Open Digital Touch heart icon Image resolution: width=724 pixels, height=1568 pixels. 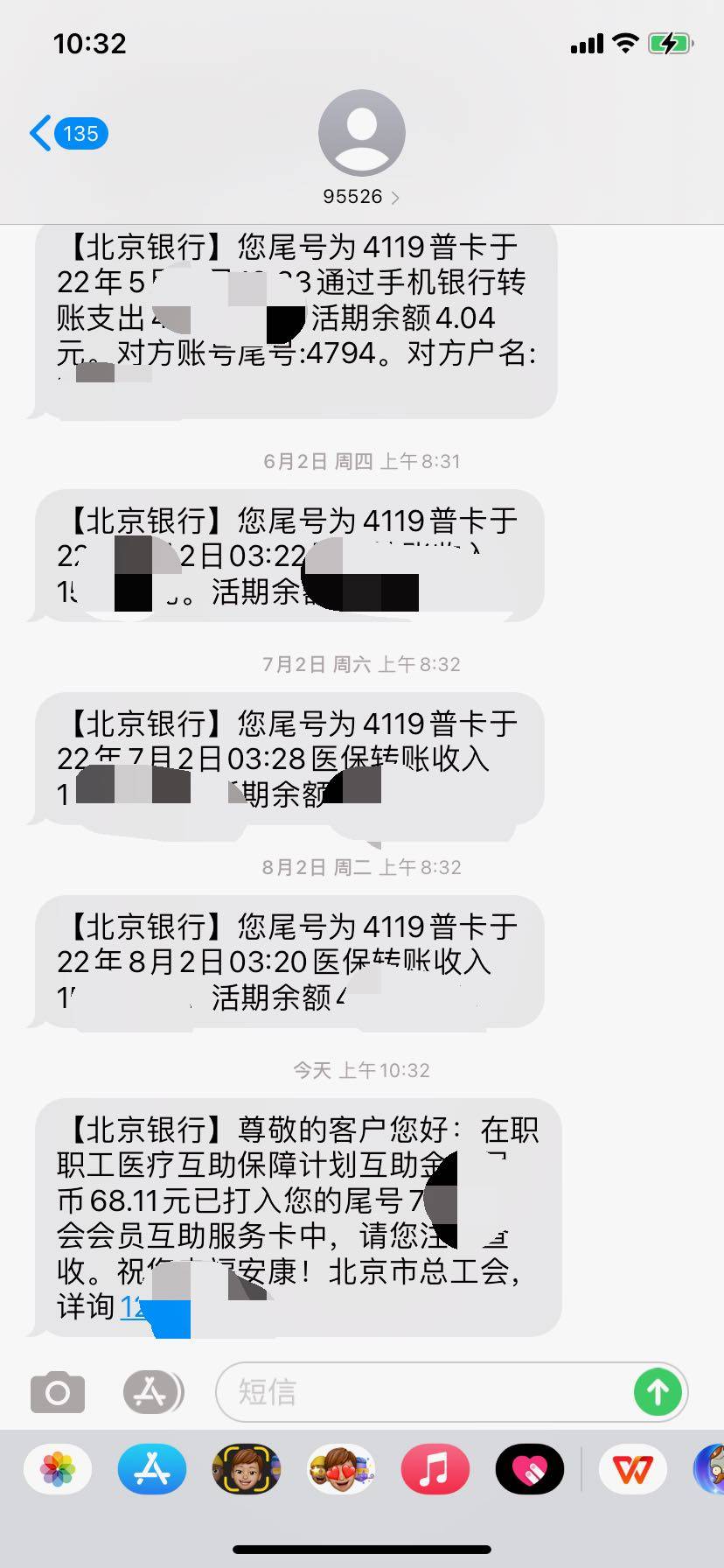coord(530,1469)
